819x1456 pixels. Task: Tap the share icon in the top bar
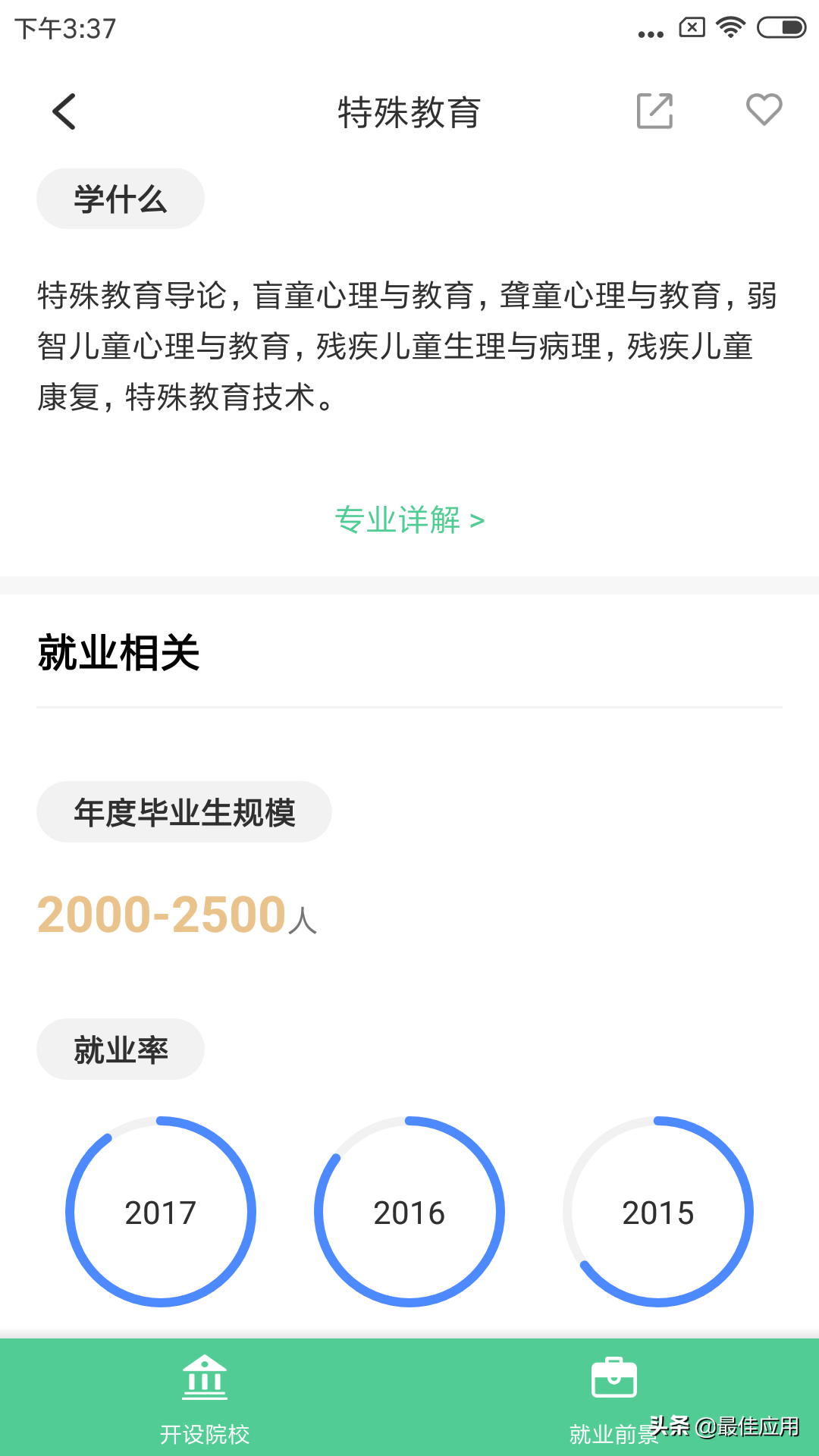point(654,111)
